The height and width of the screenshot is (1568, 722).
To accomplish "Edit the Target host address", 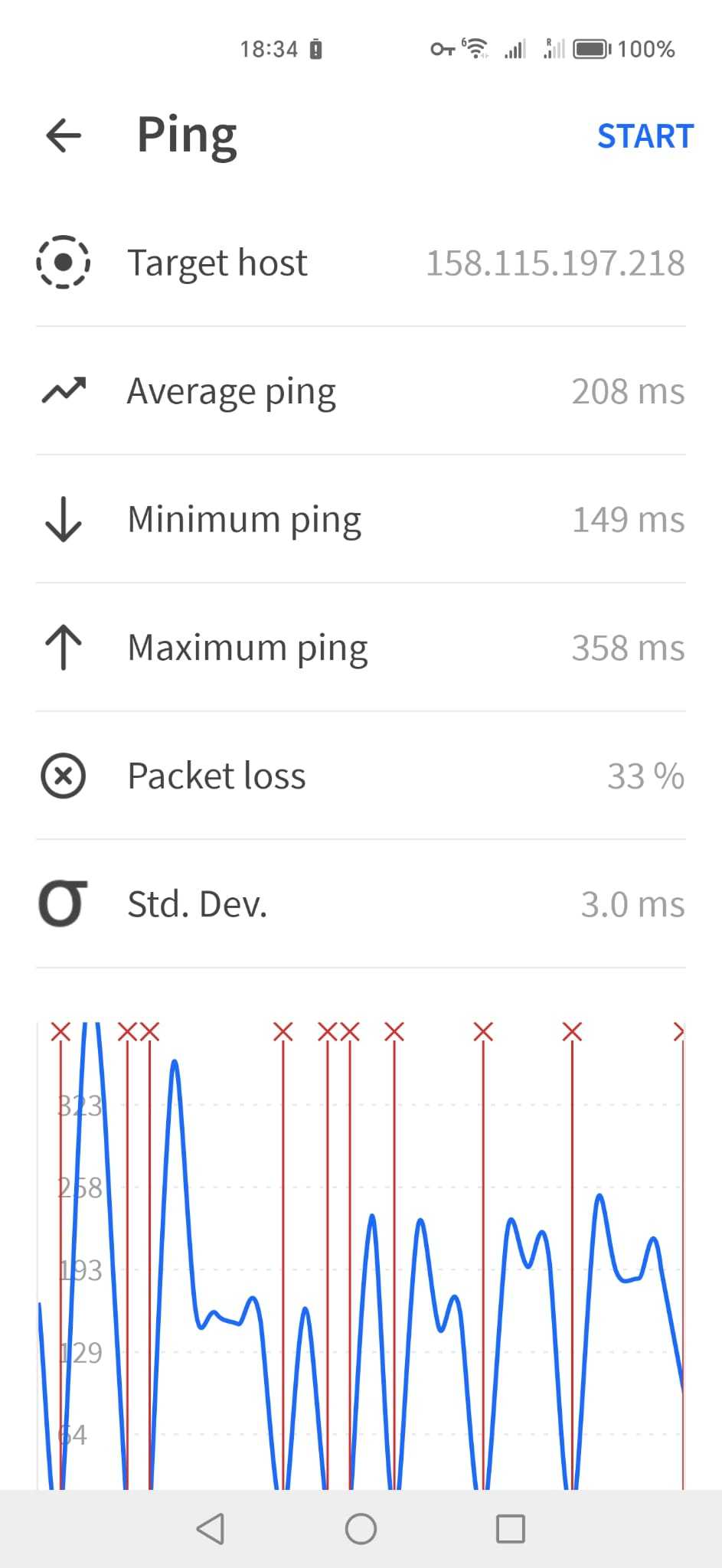I will pyautogui.click(x=554, y=263).
